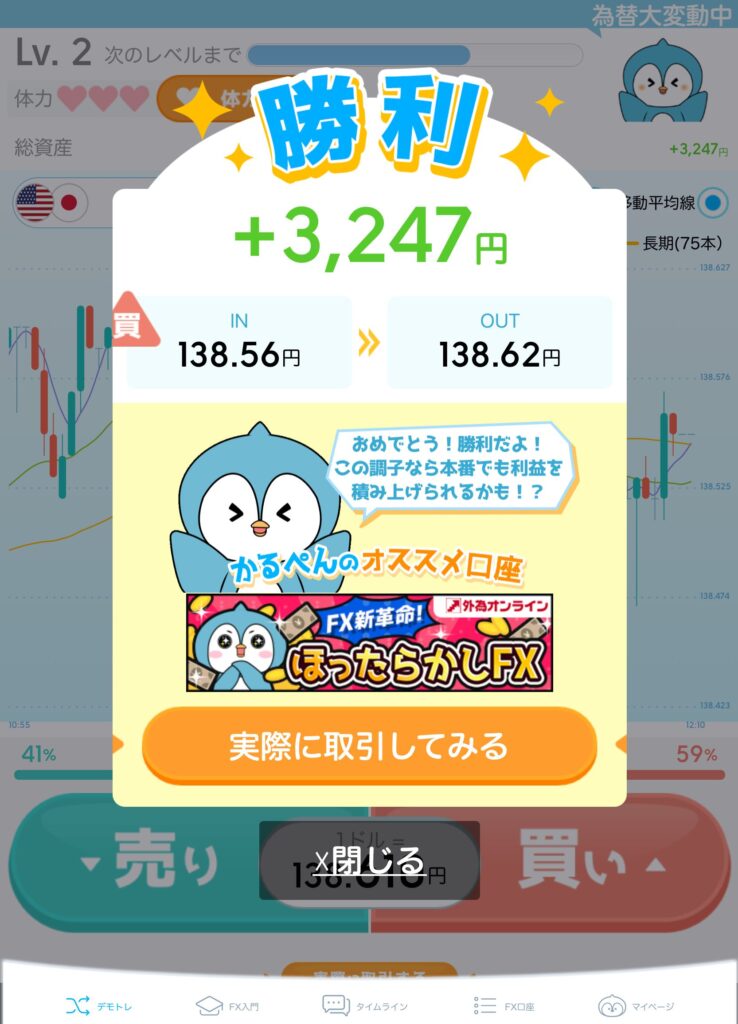The image size is (738, 1024).
Task: Switch to the FX入門 tab
Action: click(227, 1006)
